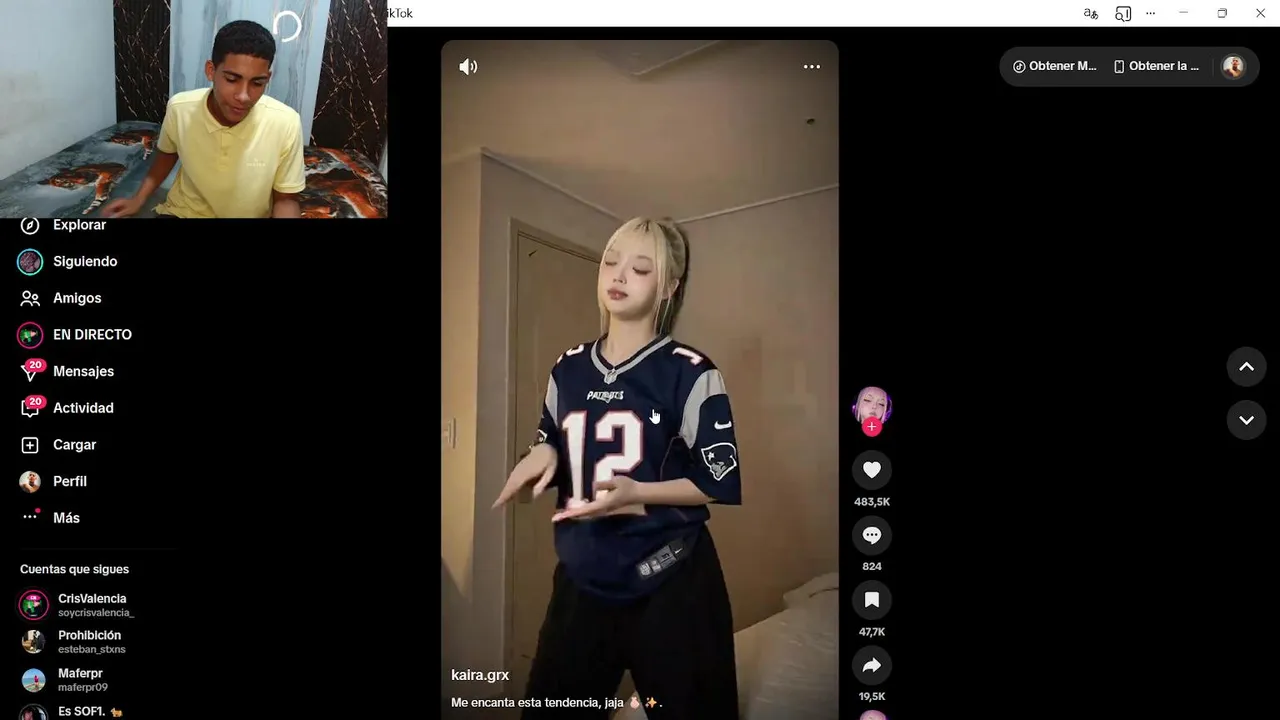Follow the creator via the avatar plus button
Viewport: 1280px width, 720px height.
pos(872,427)
